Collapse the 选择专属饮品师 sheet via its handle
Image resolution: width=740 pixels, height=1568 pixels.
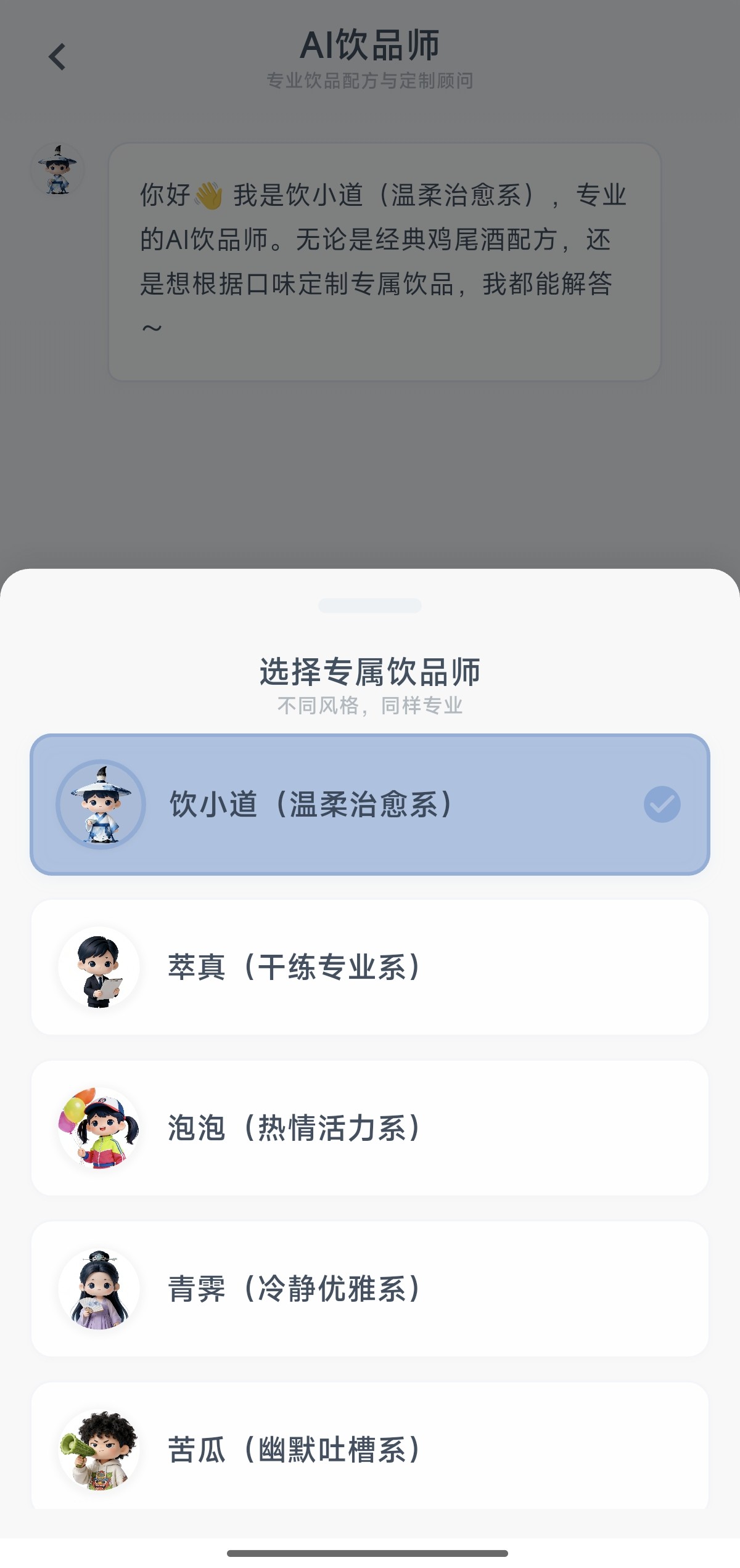[370, 606]
